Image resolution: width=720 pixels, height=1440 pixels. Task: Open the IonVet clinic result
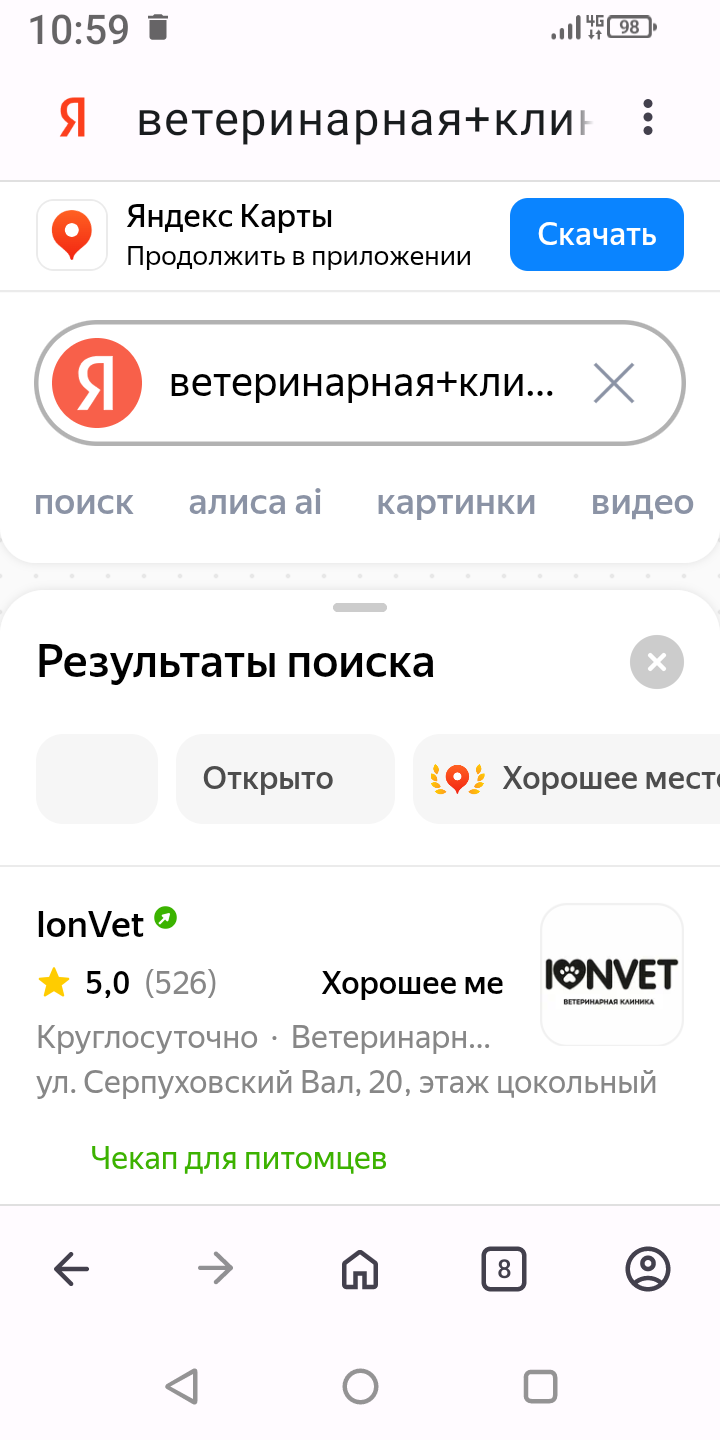click(x=90, y=923)
